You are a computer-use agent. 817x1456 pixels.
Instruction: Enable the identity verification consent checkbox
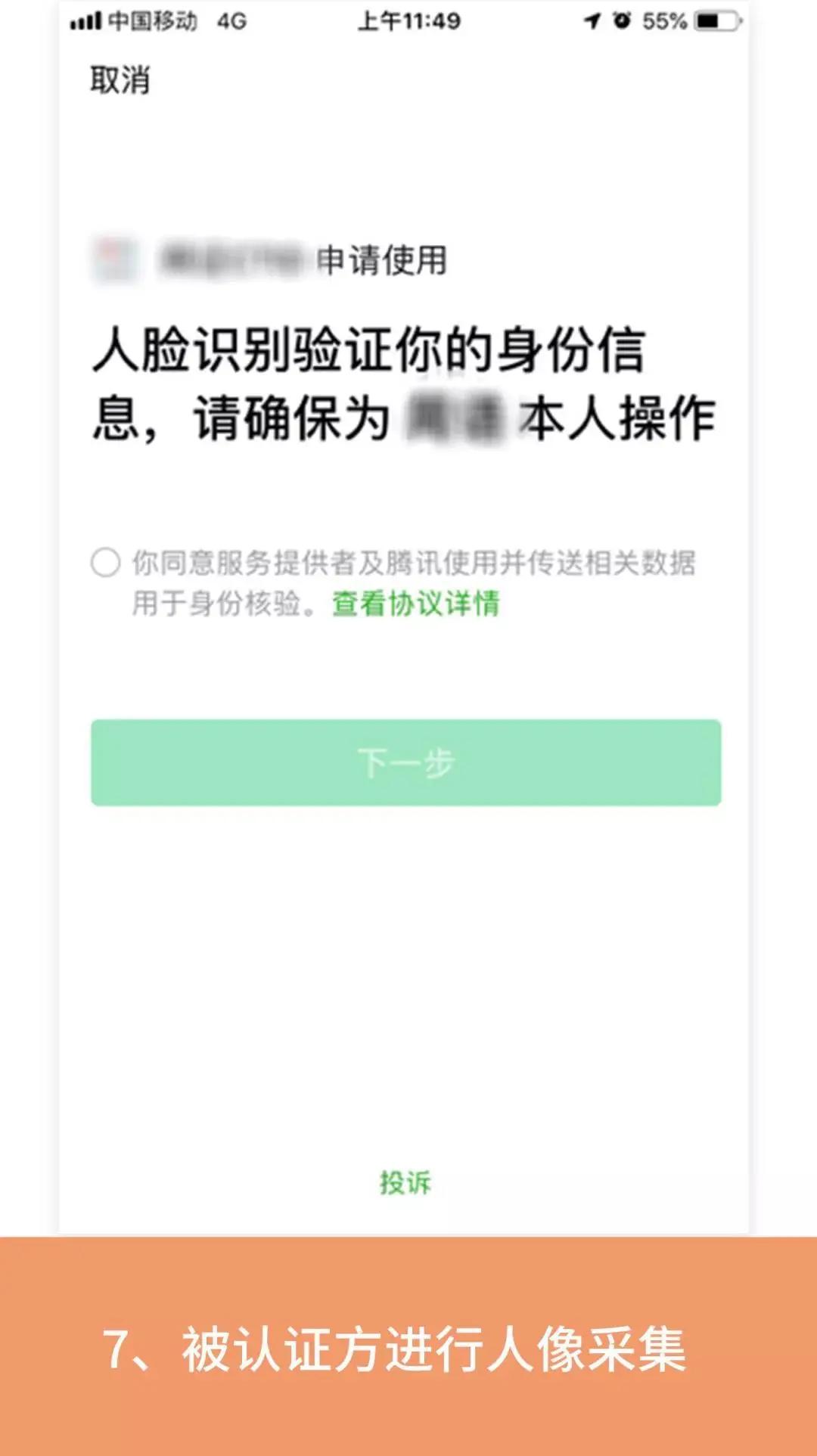tap(104, 563)
